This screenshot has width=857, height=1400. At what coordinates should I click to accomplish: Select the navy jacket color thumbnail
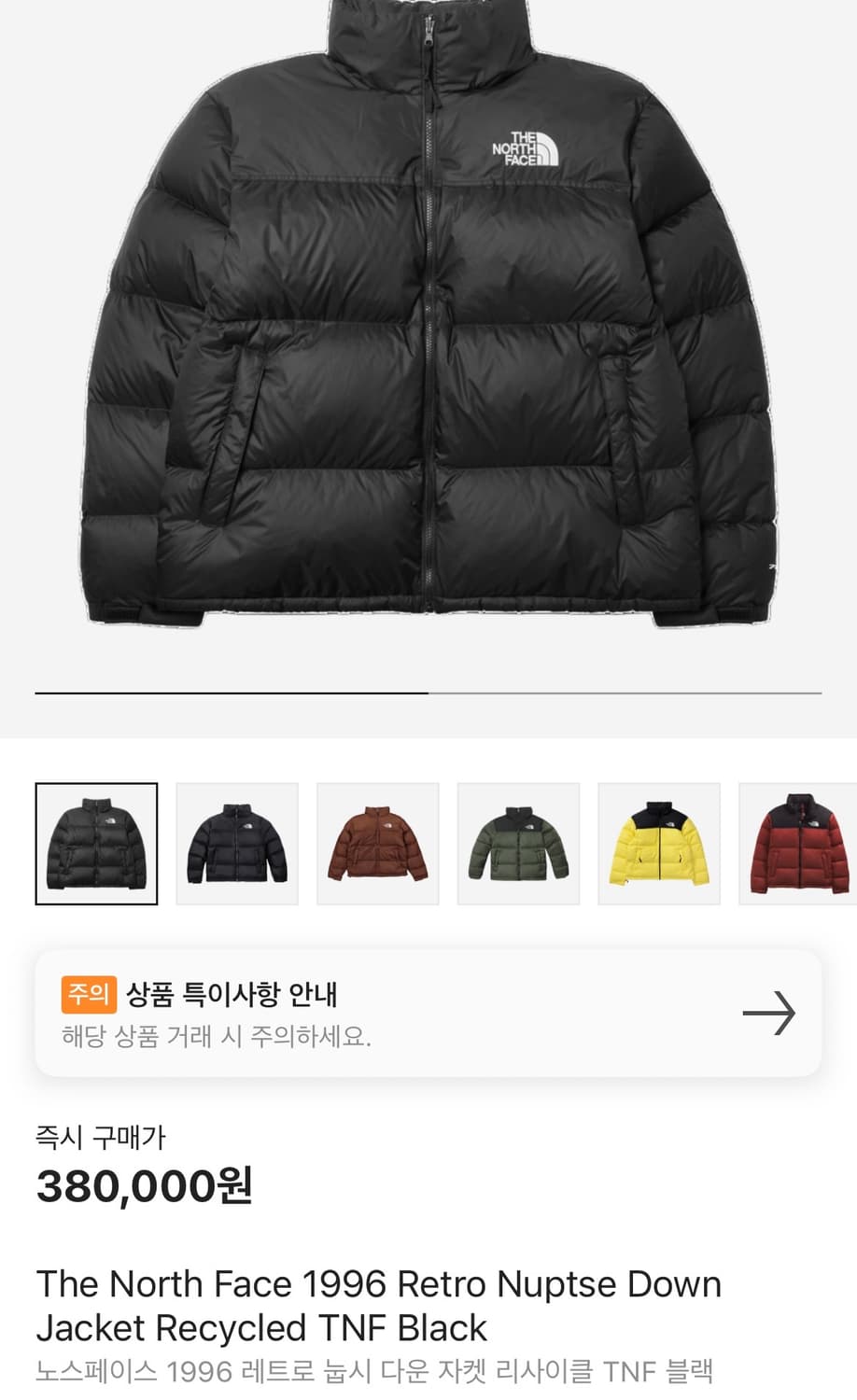tap(237, 843)
